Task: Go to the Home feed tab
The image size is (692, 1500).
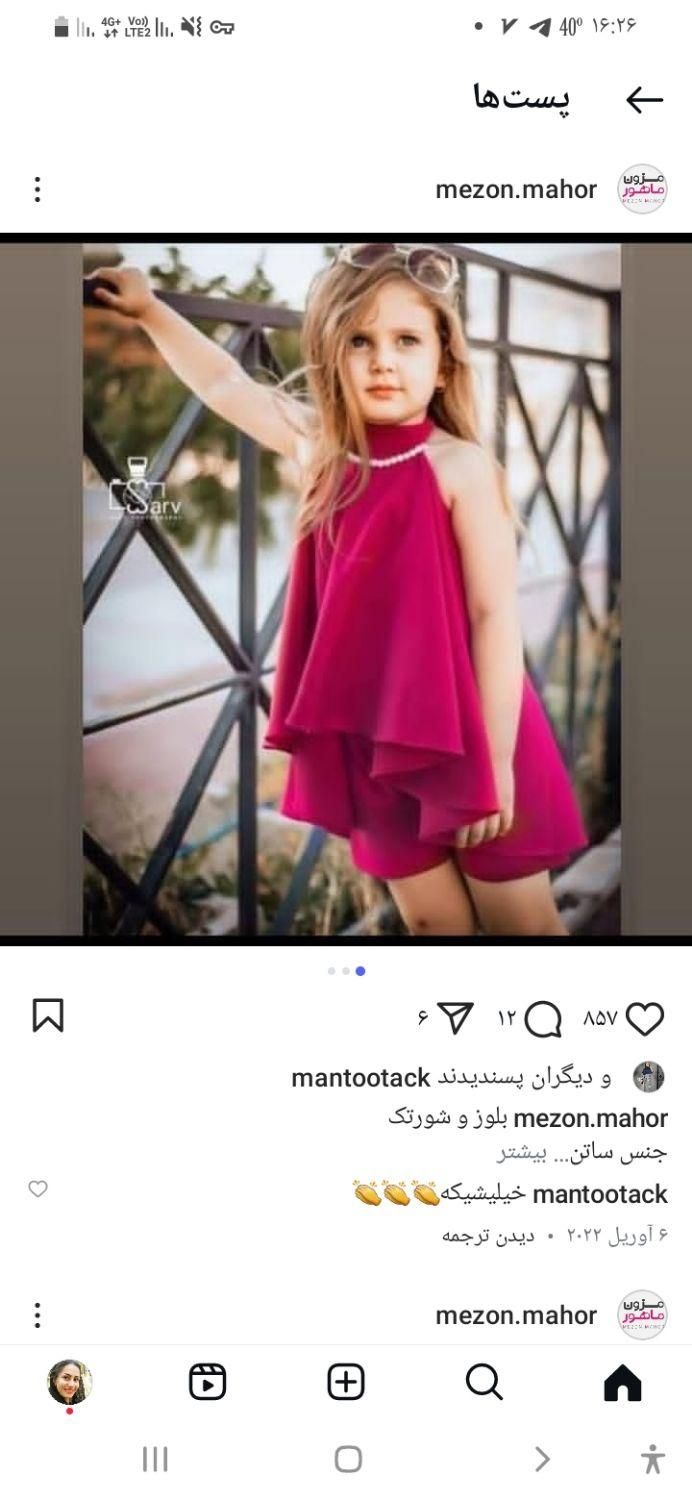Action: [622, 1383]
